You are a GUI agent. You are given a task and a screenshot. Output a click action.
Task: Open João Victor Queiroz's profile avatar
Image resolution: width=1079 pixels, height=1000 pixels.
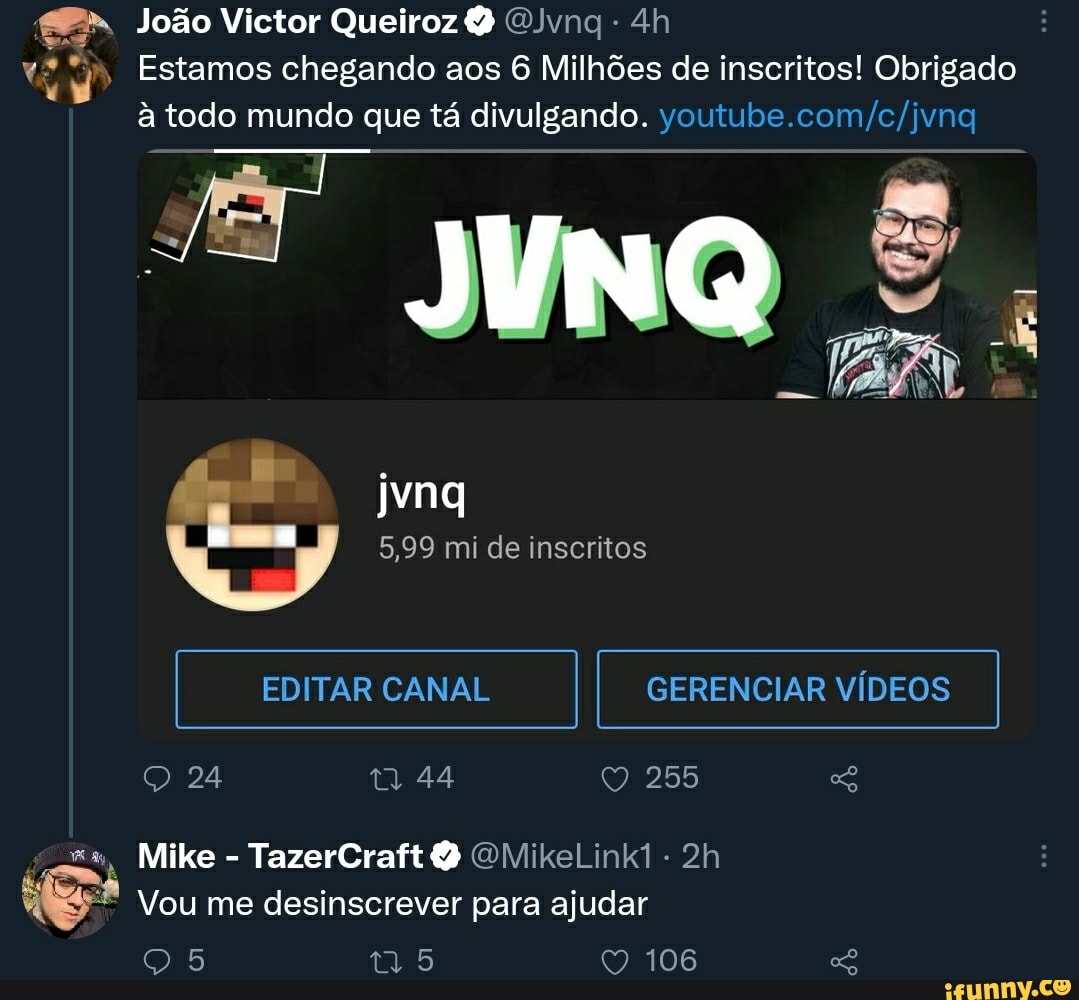pos(70,55)
